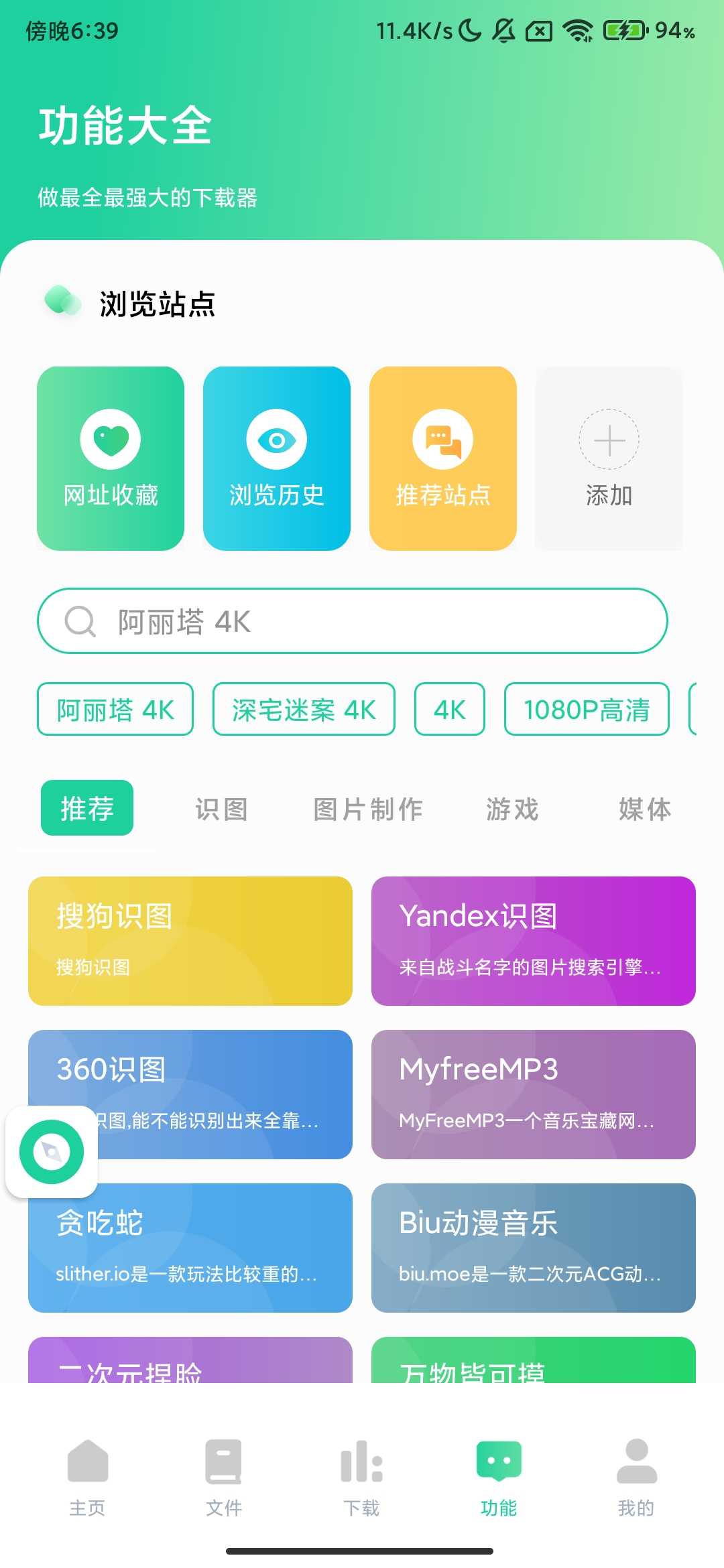Switch to the 媒体 tab
724x1568 pixels.
click(644, 809)
